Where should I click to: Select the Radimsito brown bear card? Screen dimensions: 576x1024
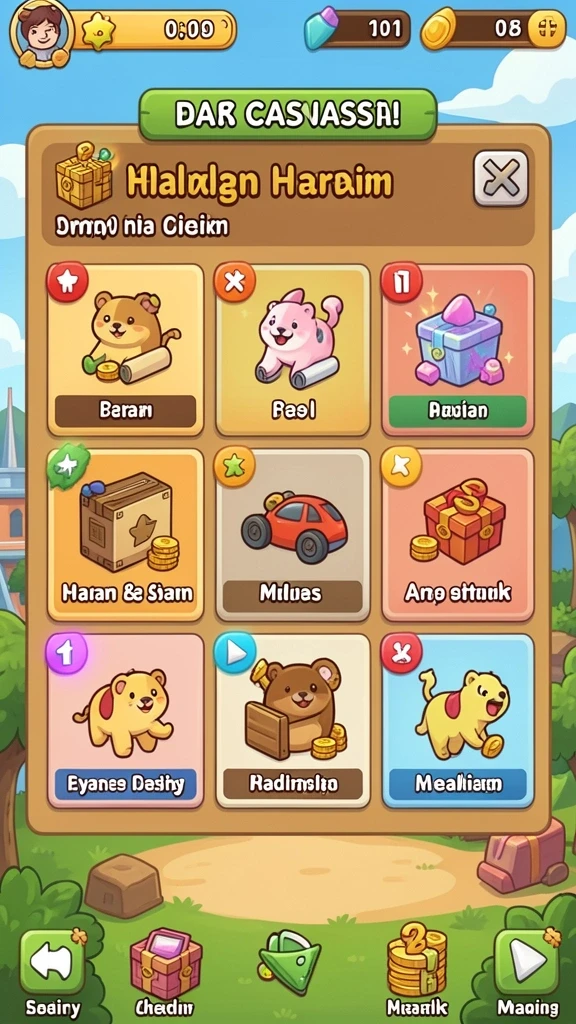(x=293, y=721)
